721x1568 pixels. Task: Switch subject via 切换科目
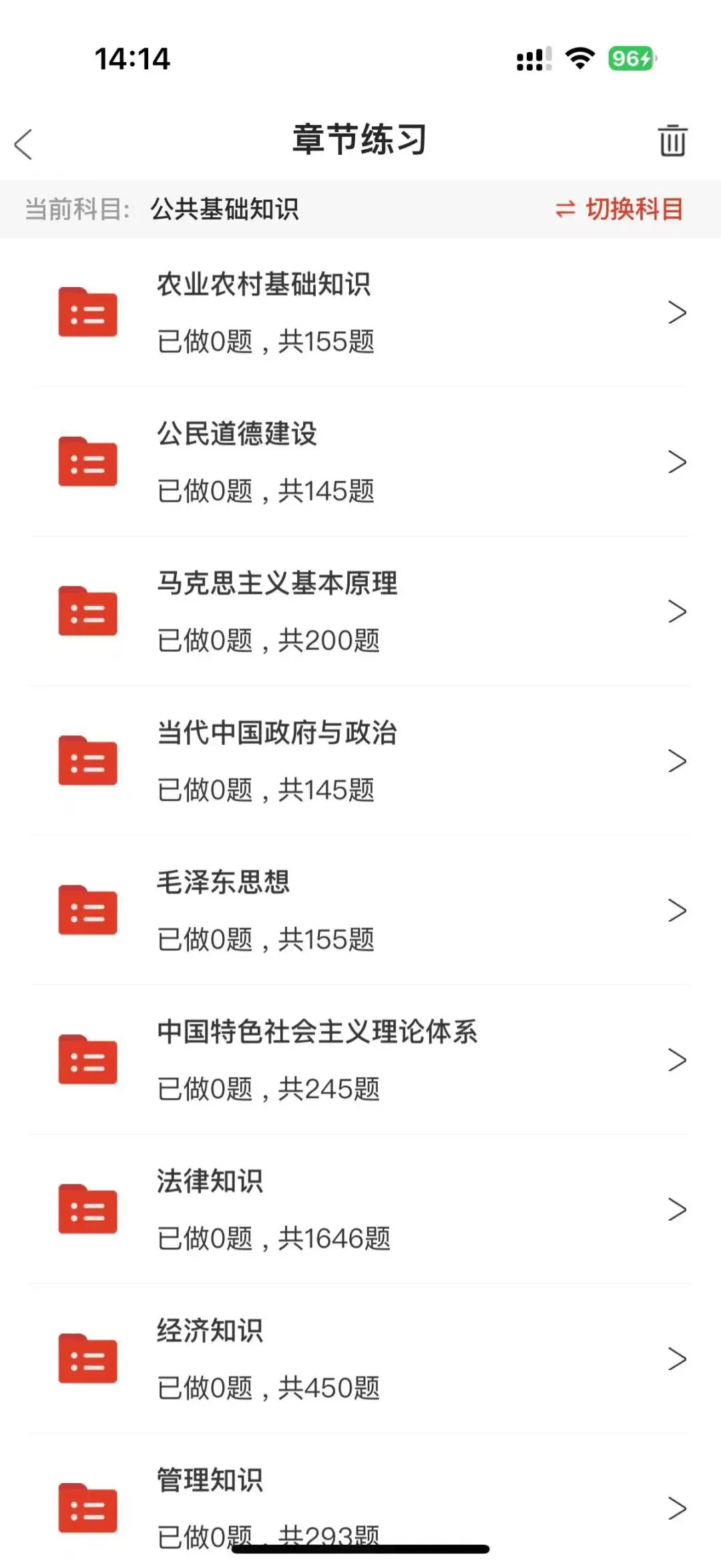[619, 209]
